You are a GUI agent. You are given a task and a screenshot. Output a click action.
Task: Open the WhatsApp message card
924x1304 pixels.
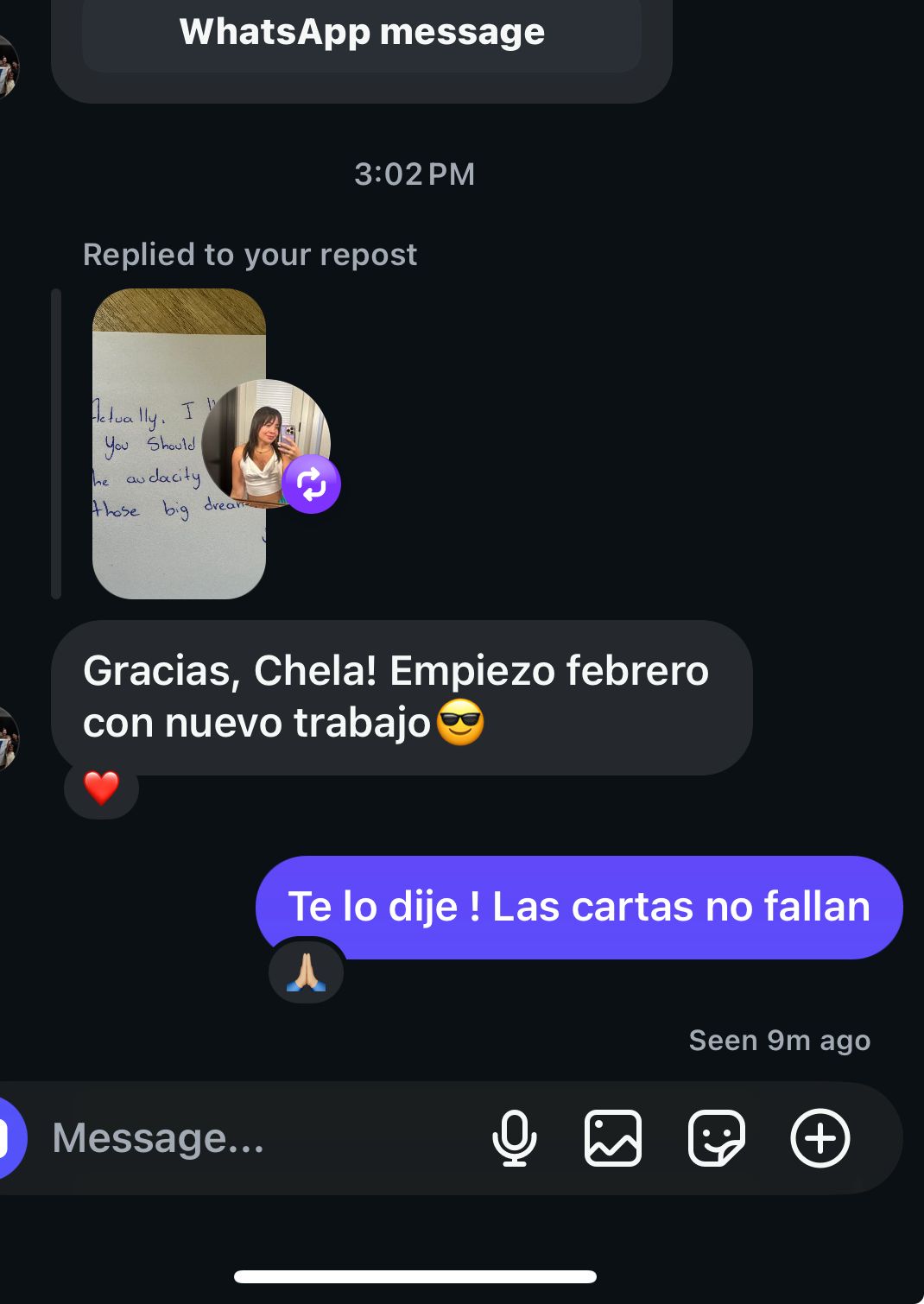coord(362,35)
